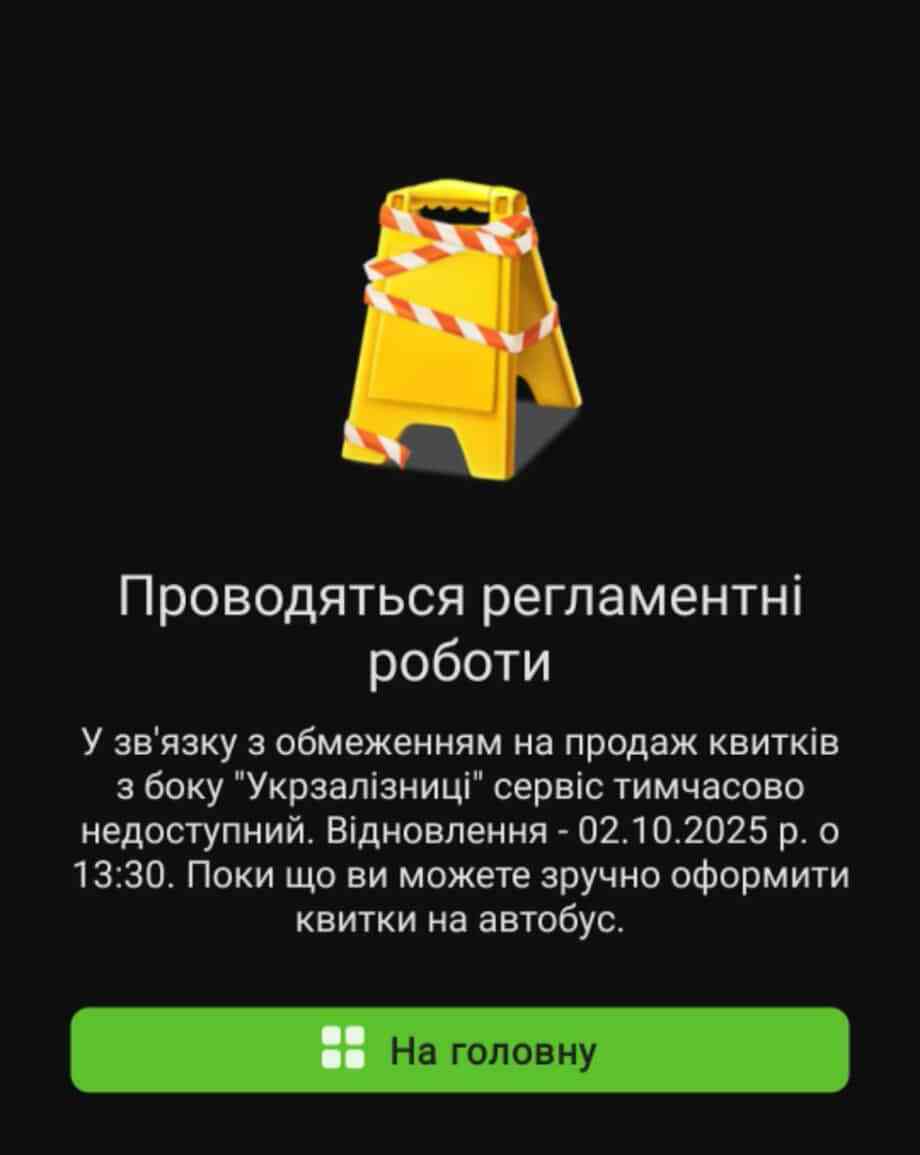The height and width of the screenshot is (1155, 920).
Task: Tap the green "На головну" button
Action: (x=460, y=1050)
